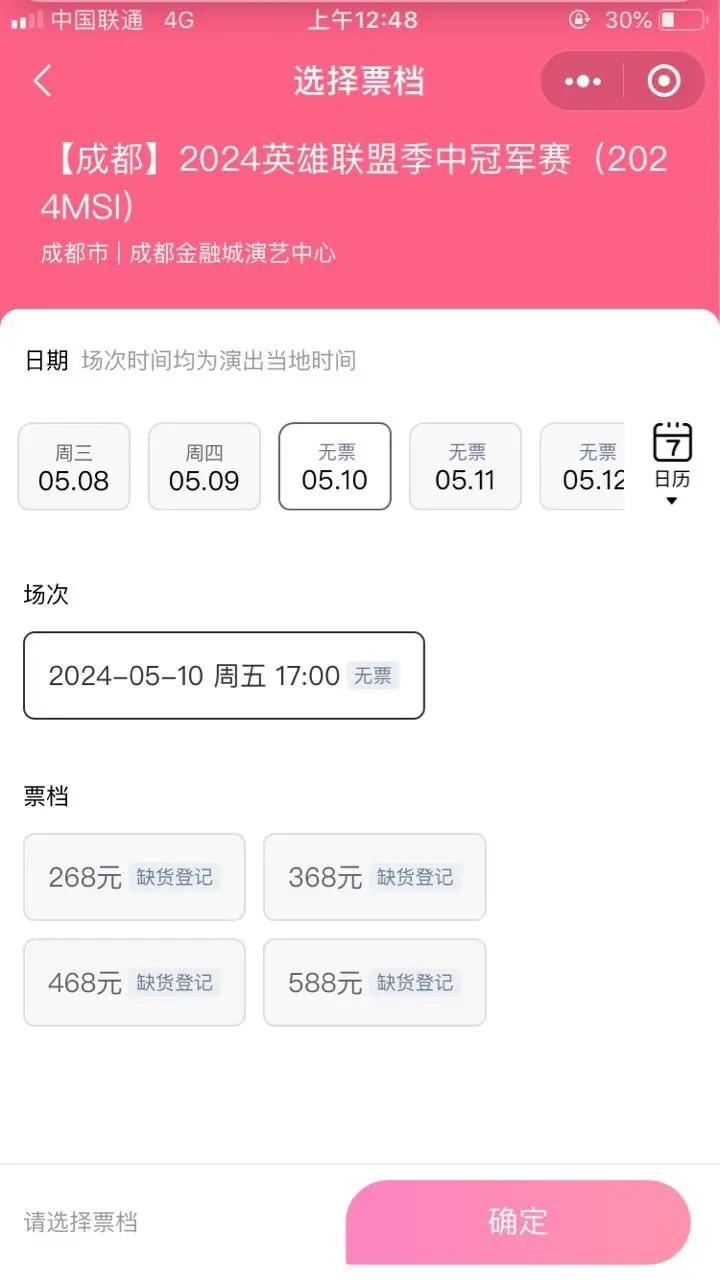Choose the 05.10 date chip
Screen dimensions: 720x1280
coord(335,467)
